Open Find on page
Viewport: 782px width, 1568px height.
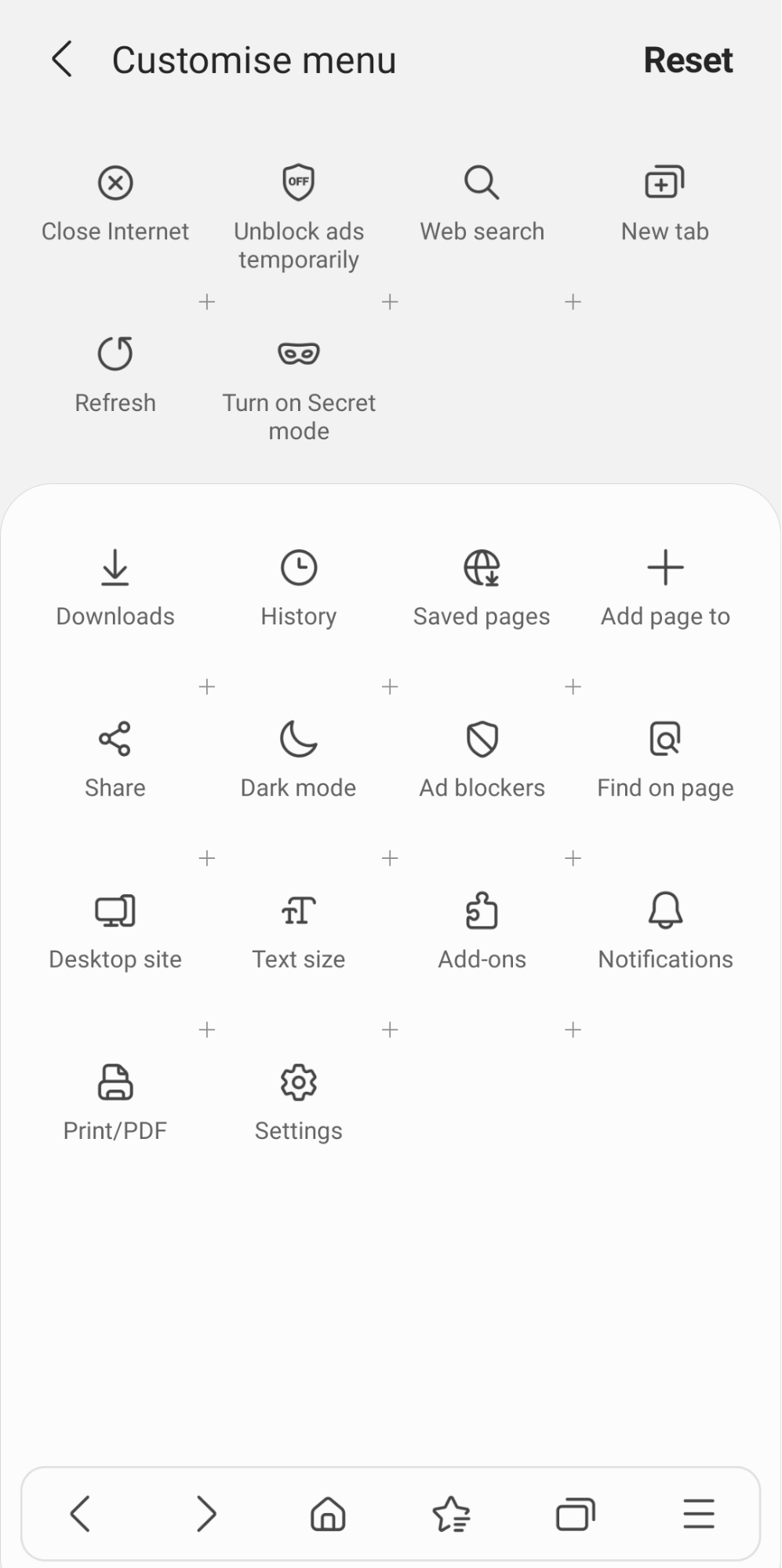coord(664,738)
